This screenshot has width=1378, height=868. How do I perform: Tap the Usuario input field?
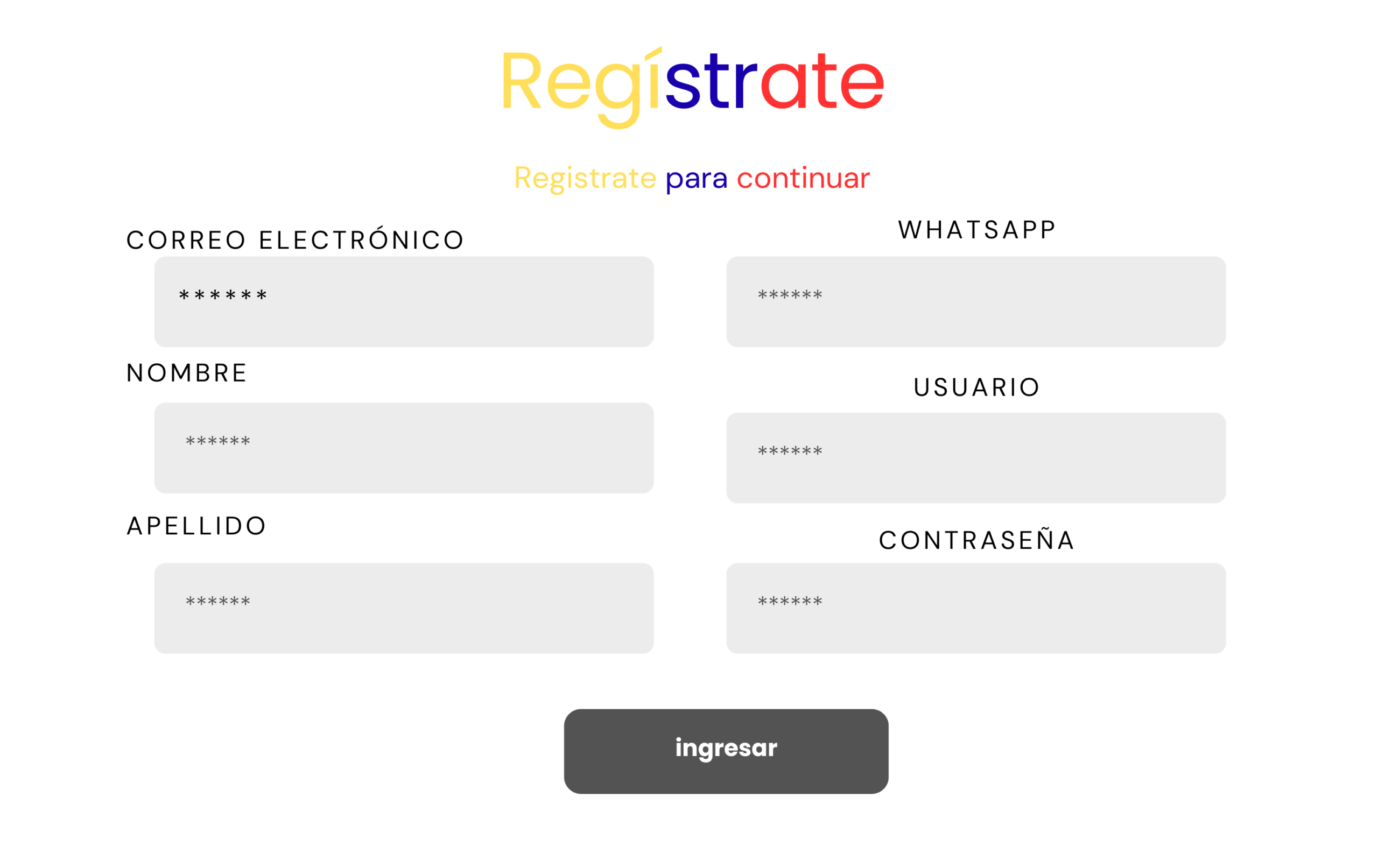click(976, 458)
